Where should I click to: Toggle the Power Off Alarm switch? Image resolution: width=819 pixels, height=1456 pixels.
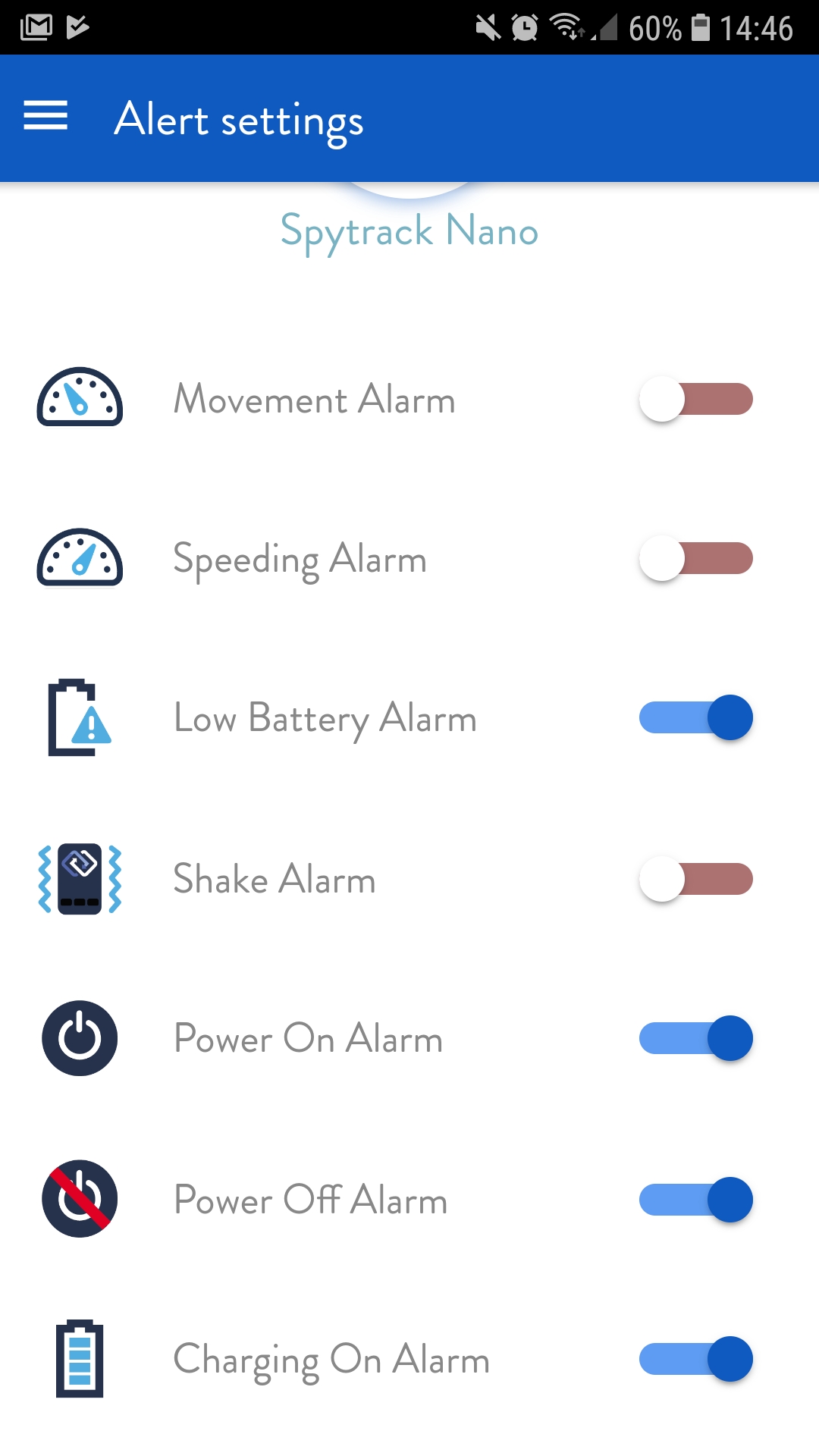(696, 1200)
